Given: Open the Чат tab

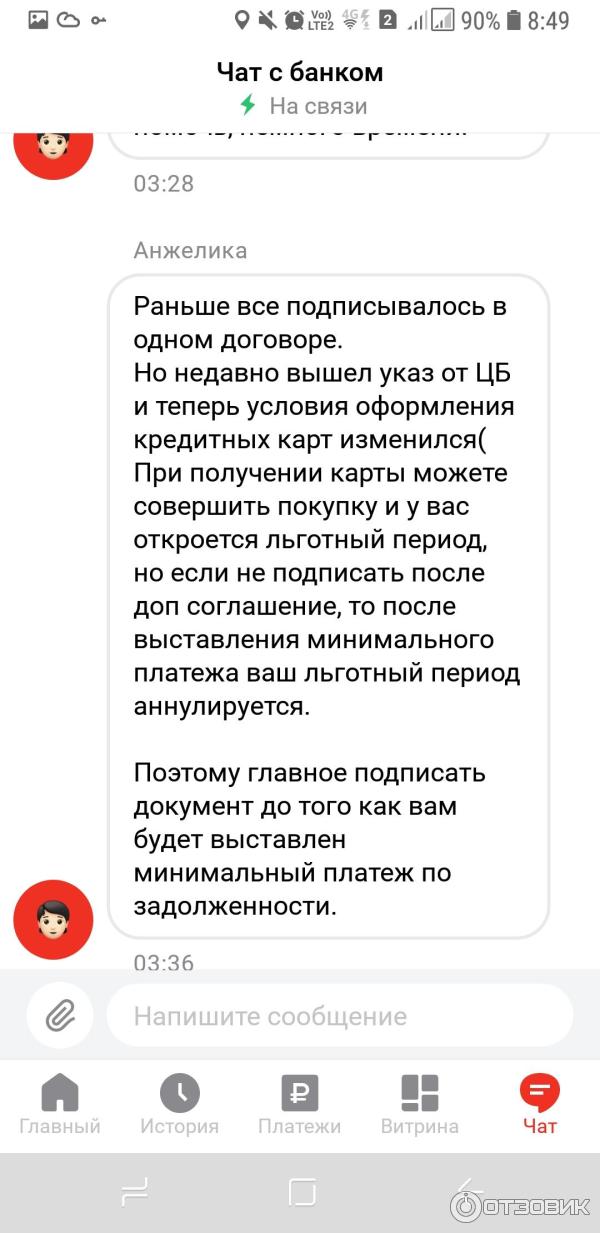Looking at the screenshot, I should [540, 1104].
